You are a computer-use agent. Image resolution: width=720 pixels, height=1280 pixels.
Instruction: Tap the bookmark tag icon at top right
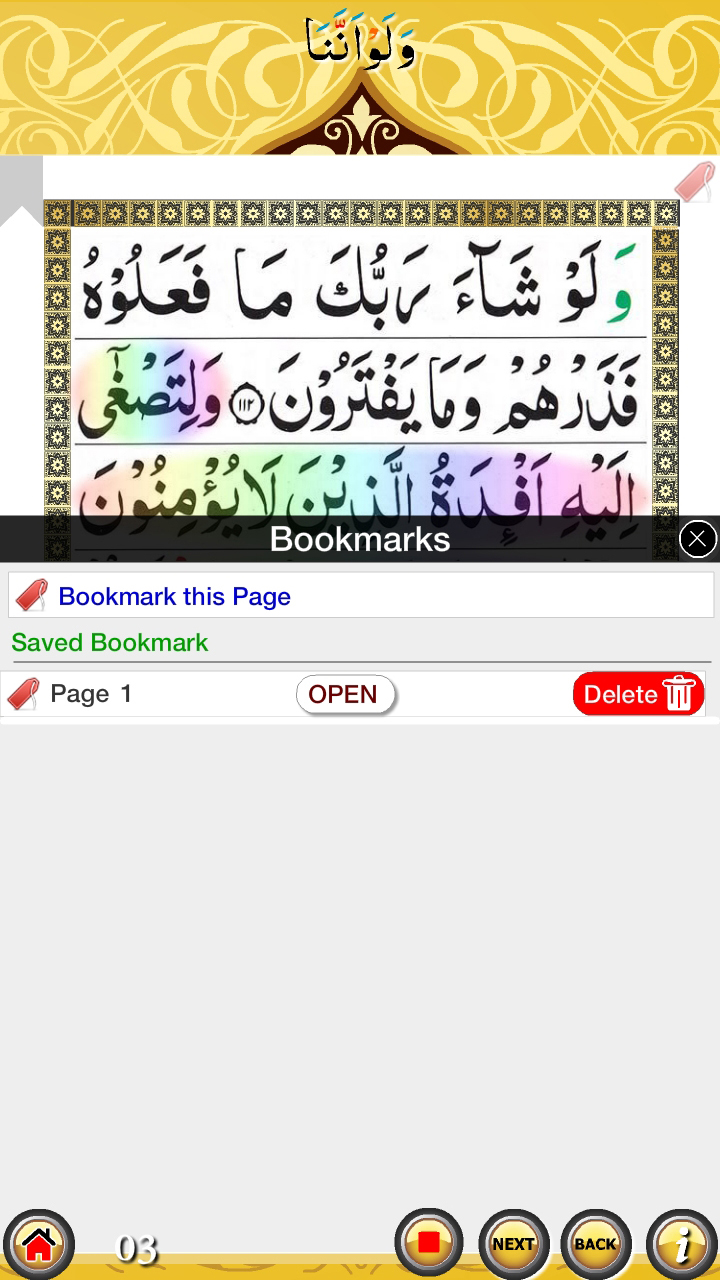694,182
